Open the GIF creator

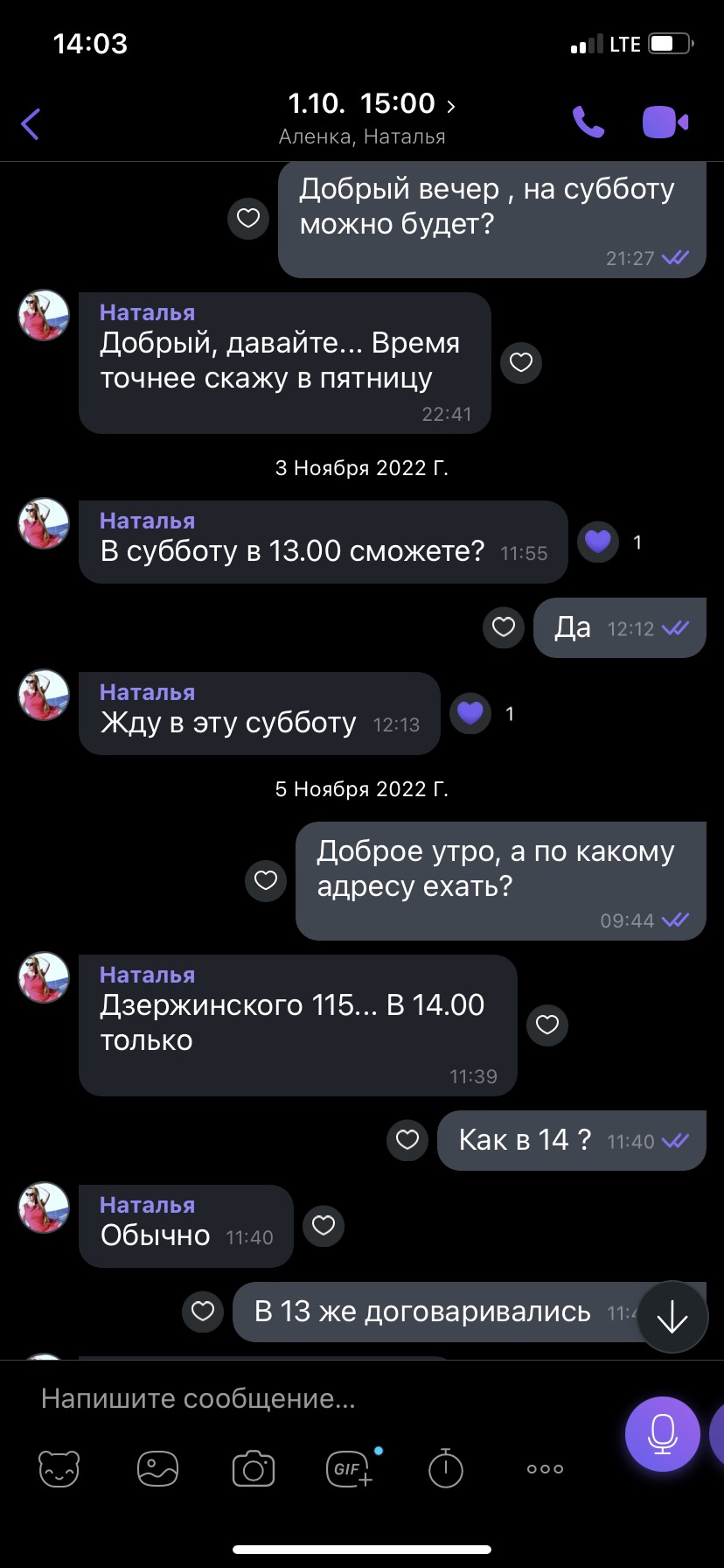pos(350,1468)
